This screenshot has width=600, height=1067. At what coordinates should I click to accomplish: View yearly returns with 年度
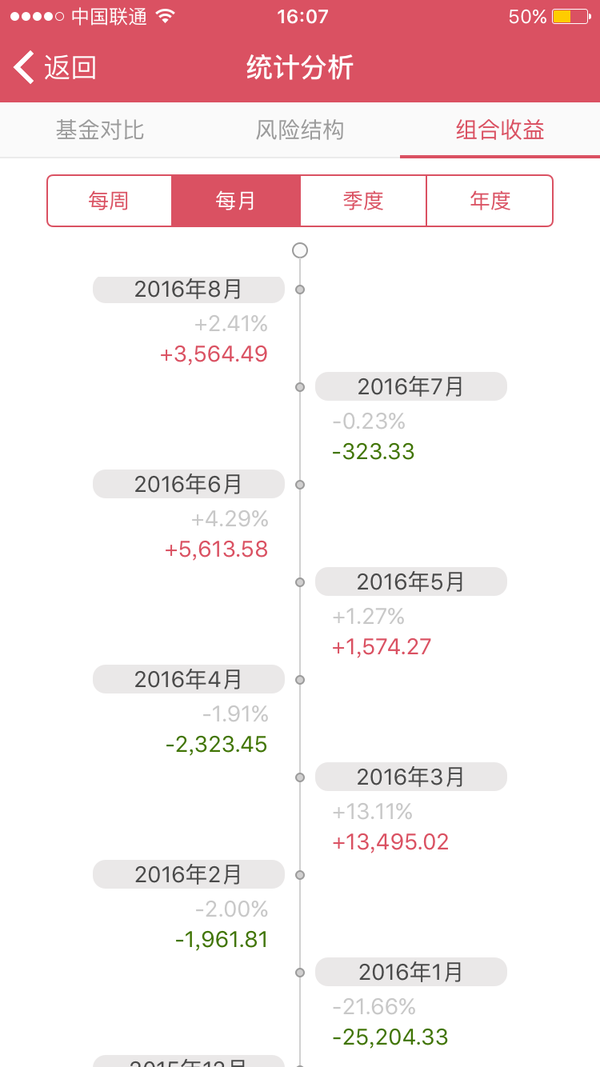[490, 201]
